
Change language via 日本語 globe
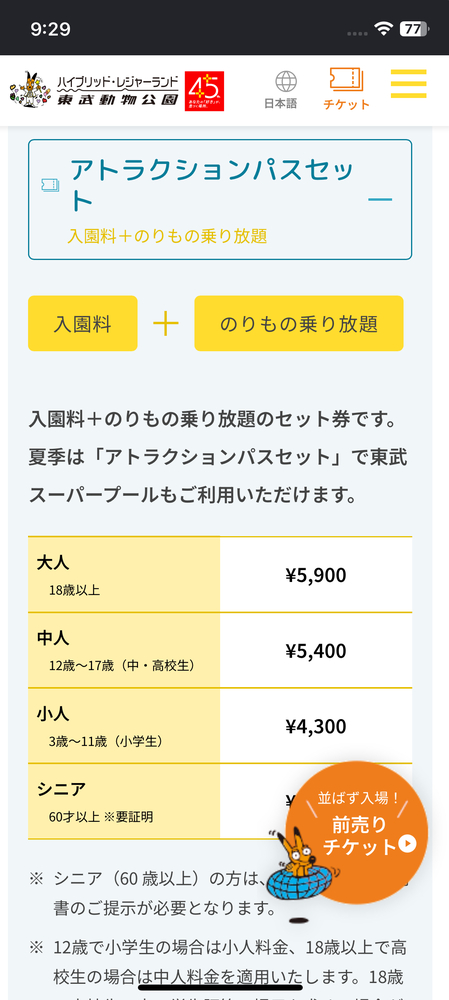pos(281,90)
